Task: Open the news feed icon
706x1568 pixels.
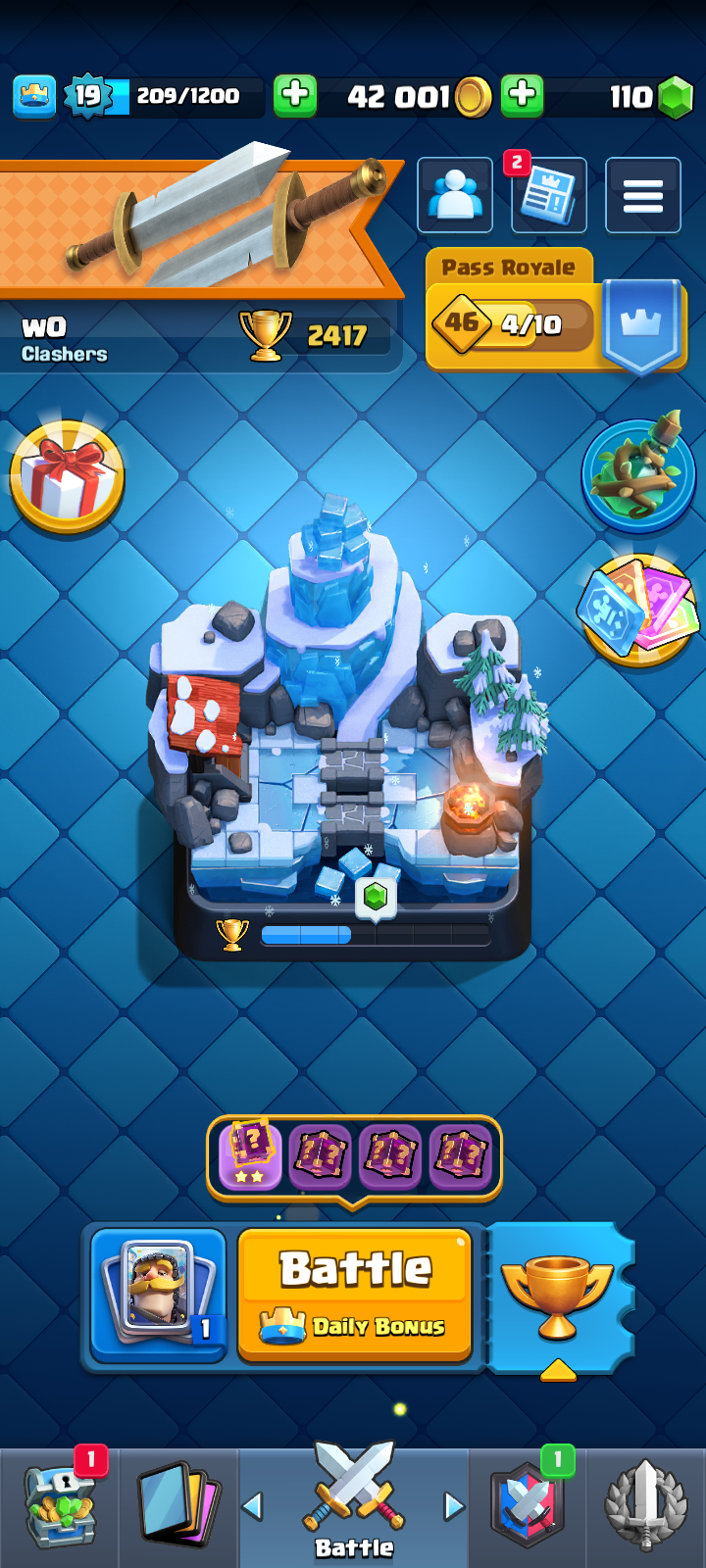Action: (548, 195)
